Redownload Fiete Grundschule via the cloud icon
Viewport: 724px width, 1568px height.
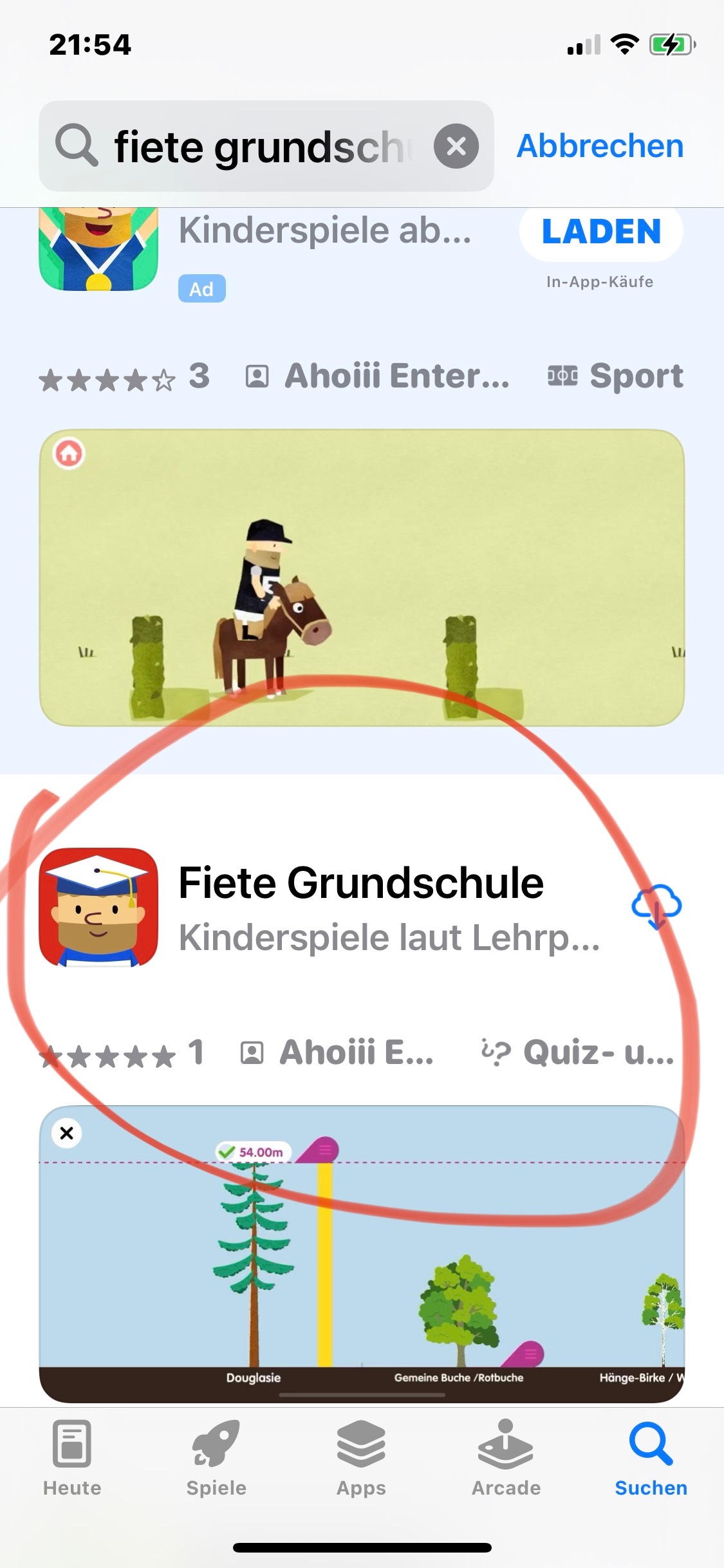[x=656, y=906]
